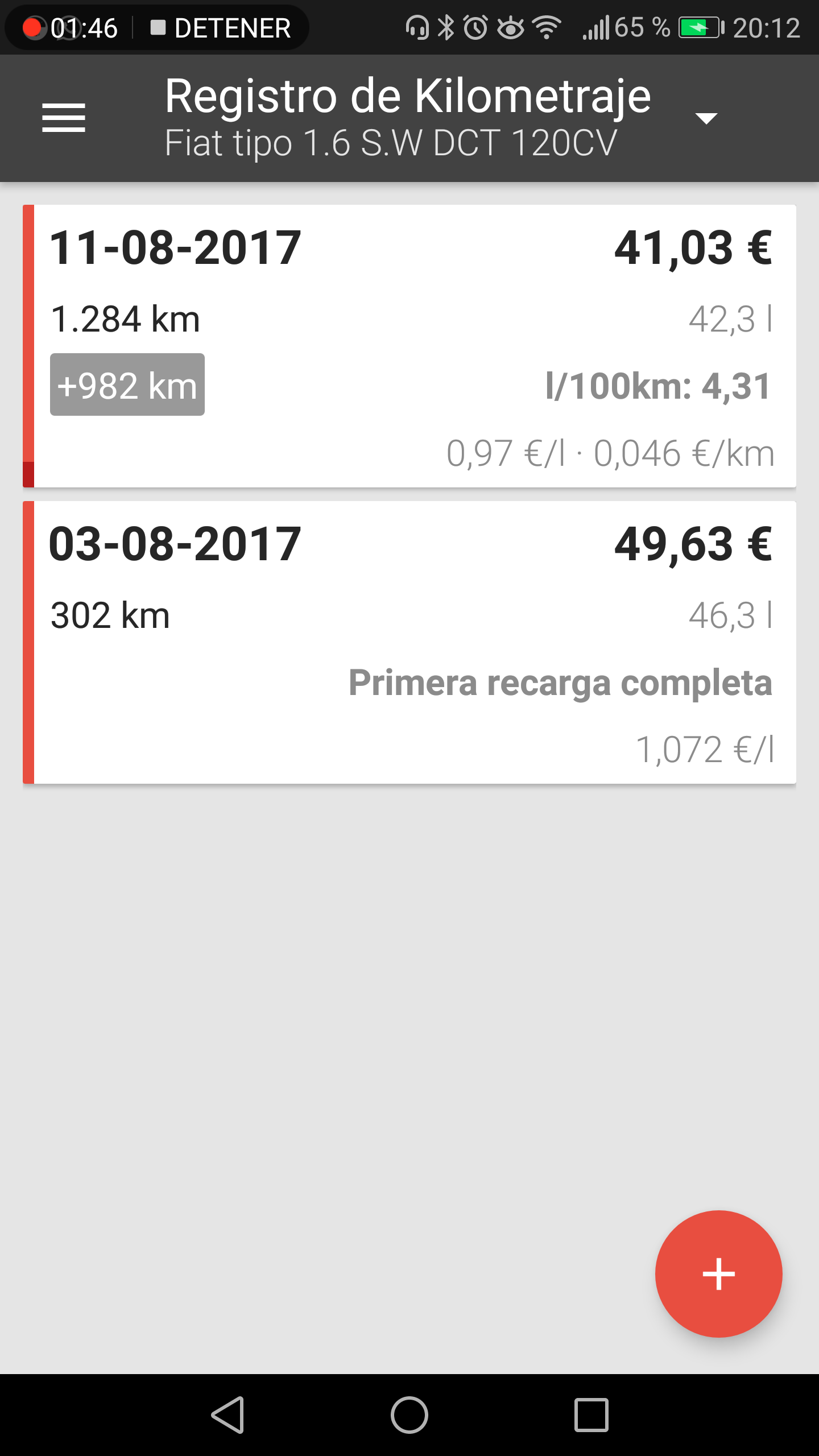Open the hamburger drawer menu
819x1456 pixels.
pyautogui.click(x=64, y=118)
